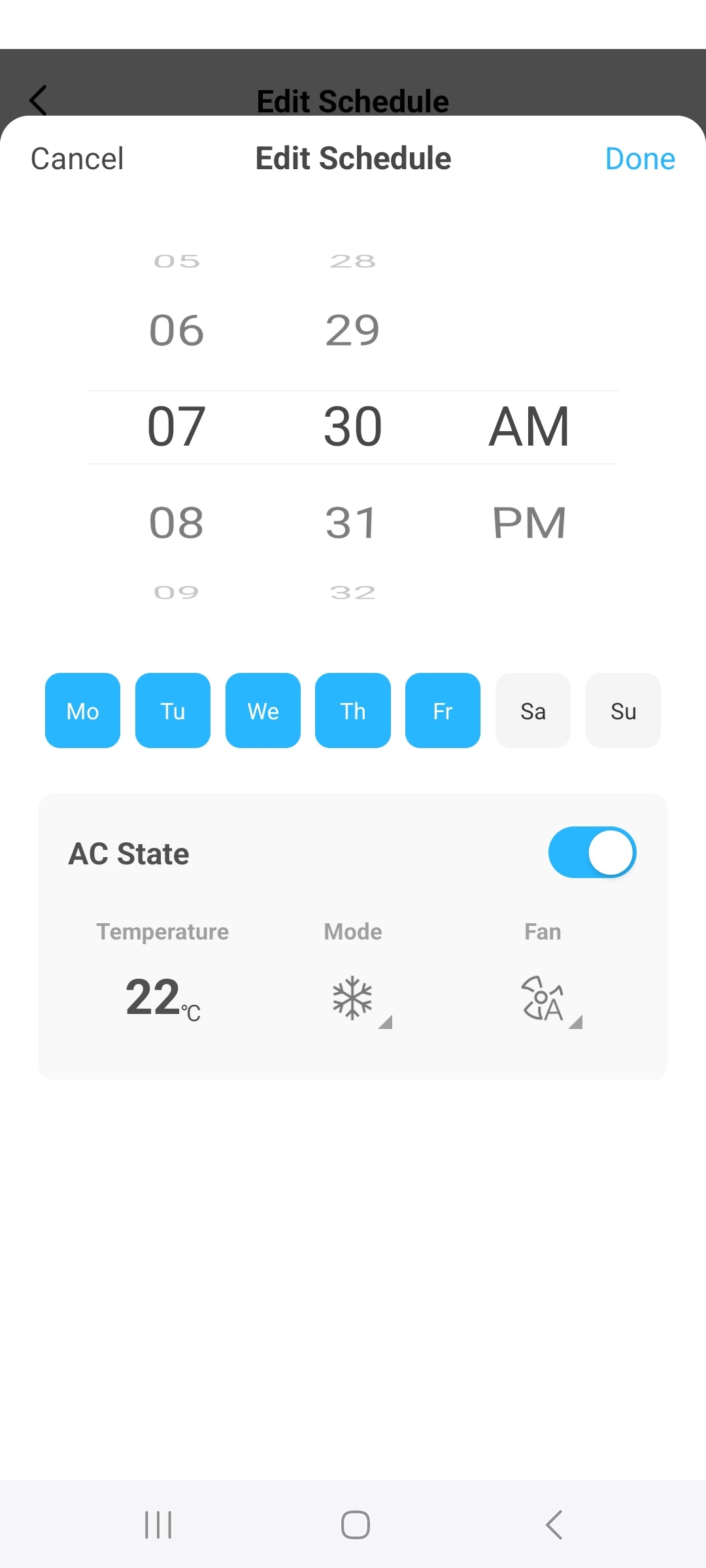Toggle the We day chip

pos(263,710)
